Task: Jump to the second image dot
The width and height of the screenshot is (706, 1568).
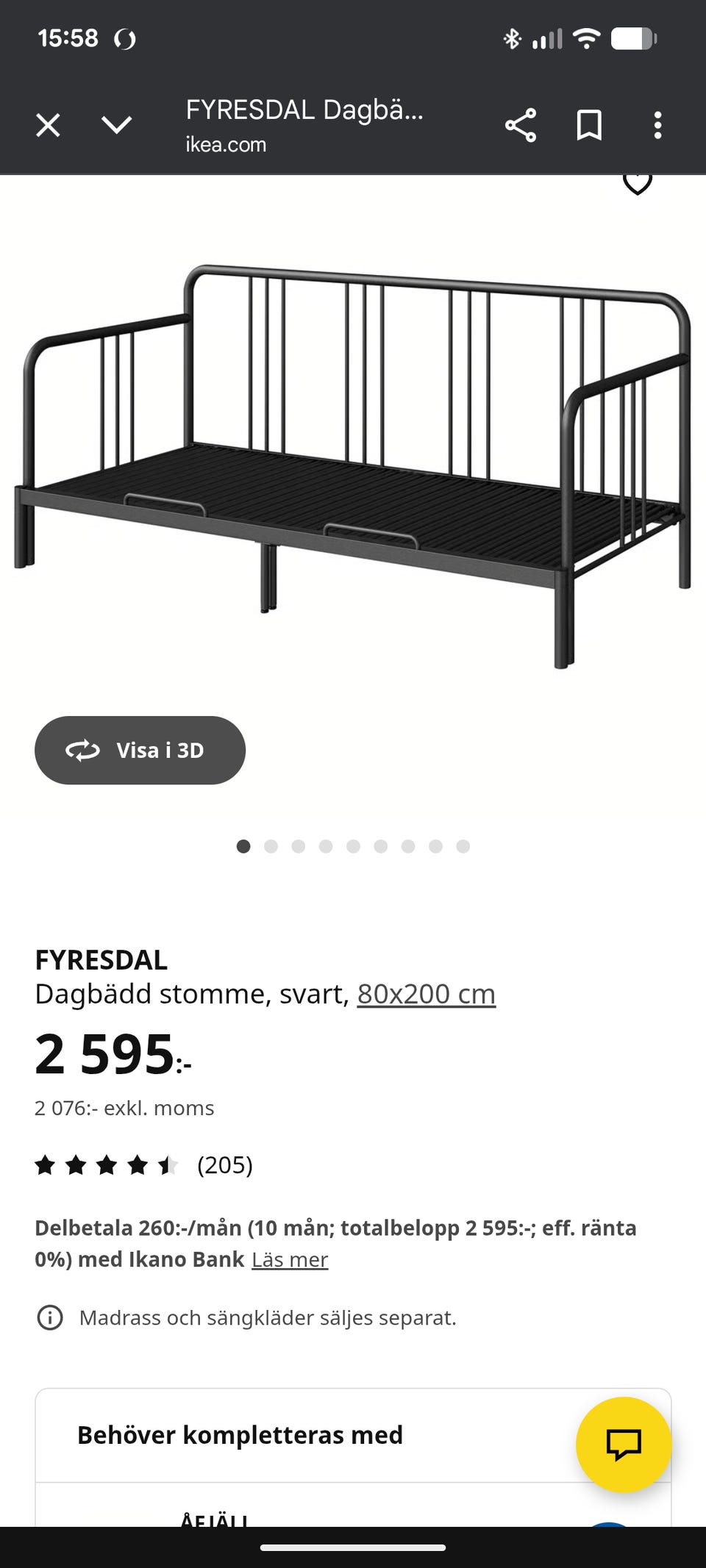Action: [x=271, y=846]
